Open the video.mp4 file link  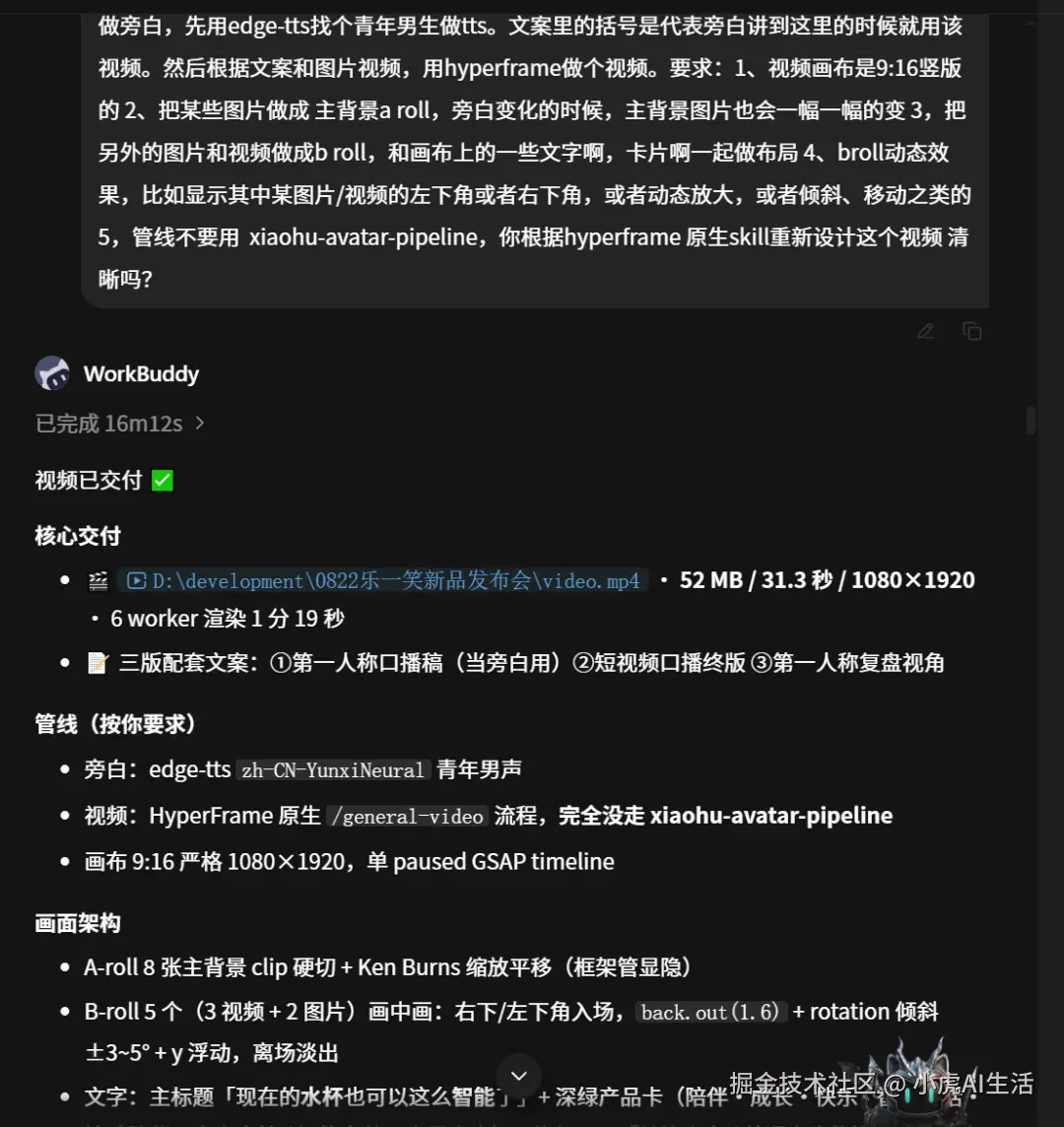(383, 580)
